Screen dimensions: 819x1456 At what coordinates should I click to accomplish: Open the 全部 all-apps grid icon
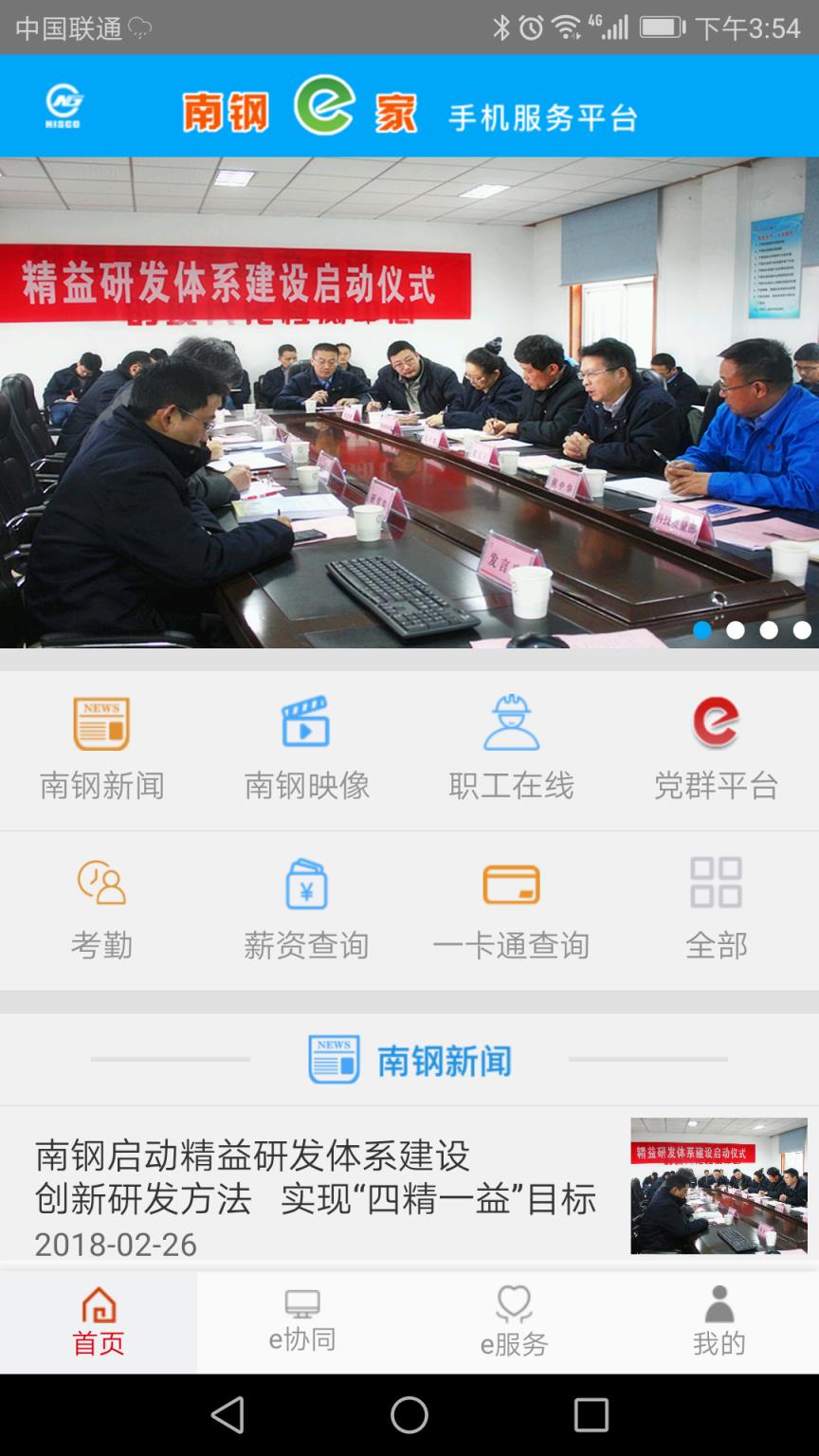(x=717, y=905)
